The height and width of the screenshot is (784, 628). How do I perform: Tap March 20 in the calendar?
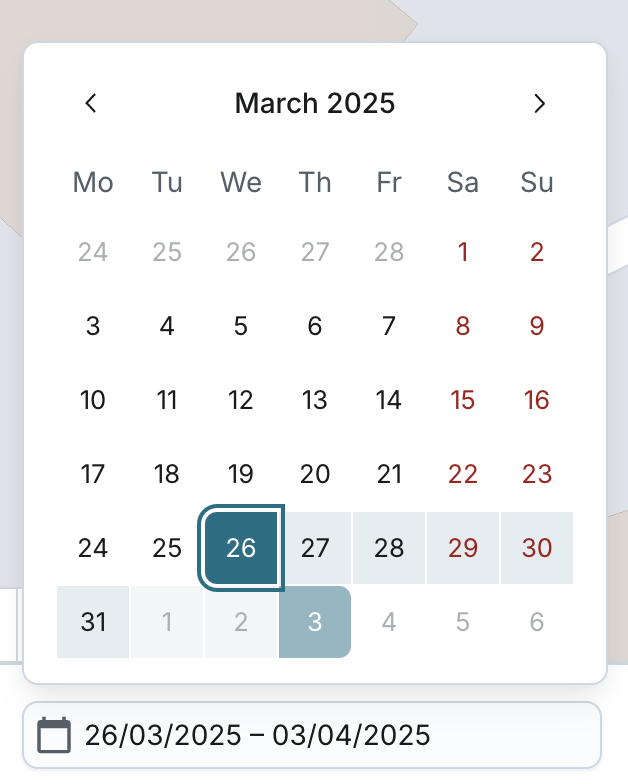(315, 474)
